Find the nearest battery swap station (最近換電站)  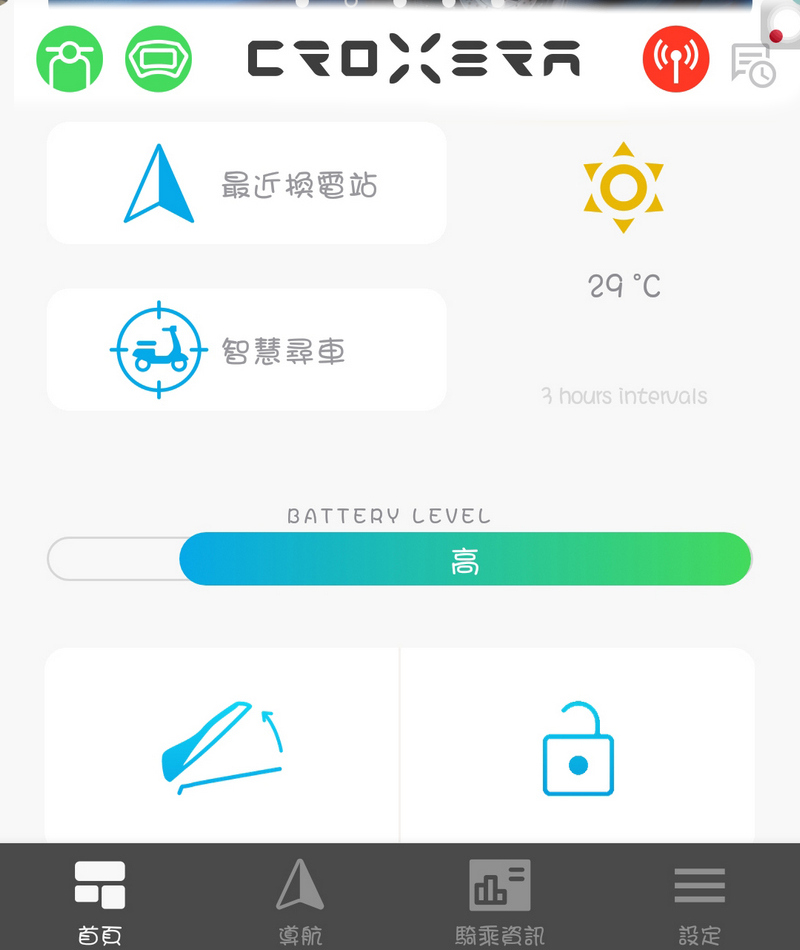pyautogui.click(x=246, y=184)
